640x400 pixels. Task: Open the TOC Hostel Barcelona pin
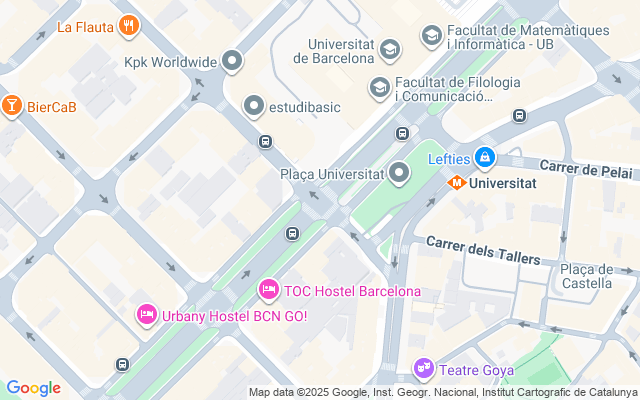(268, 291)
